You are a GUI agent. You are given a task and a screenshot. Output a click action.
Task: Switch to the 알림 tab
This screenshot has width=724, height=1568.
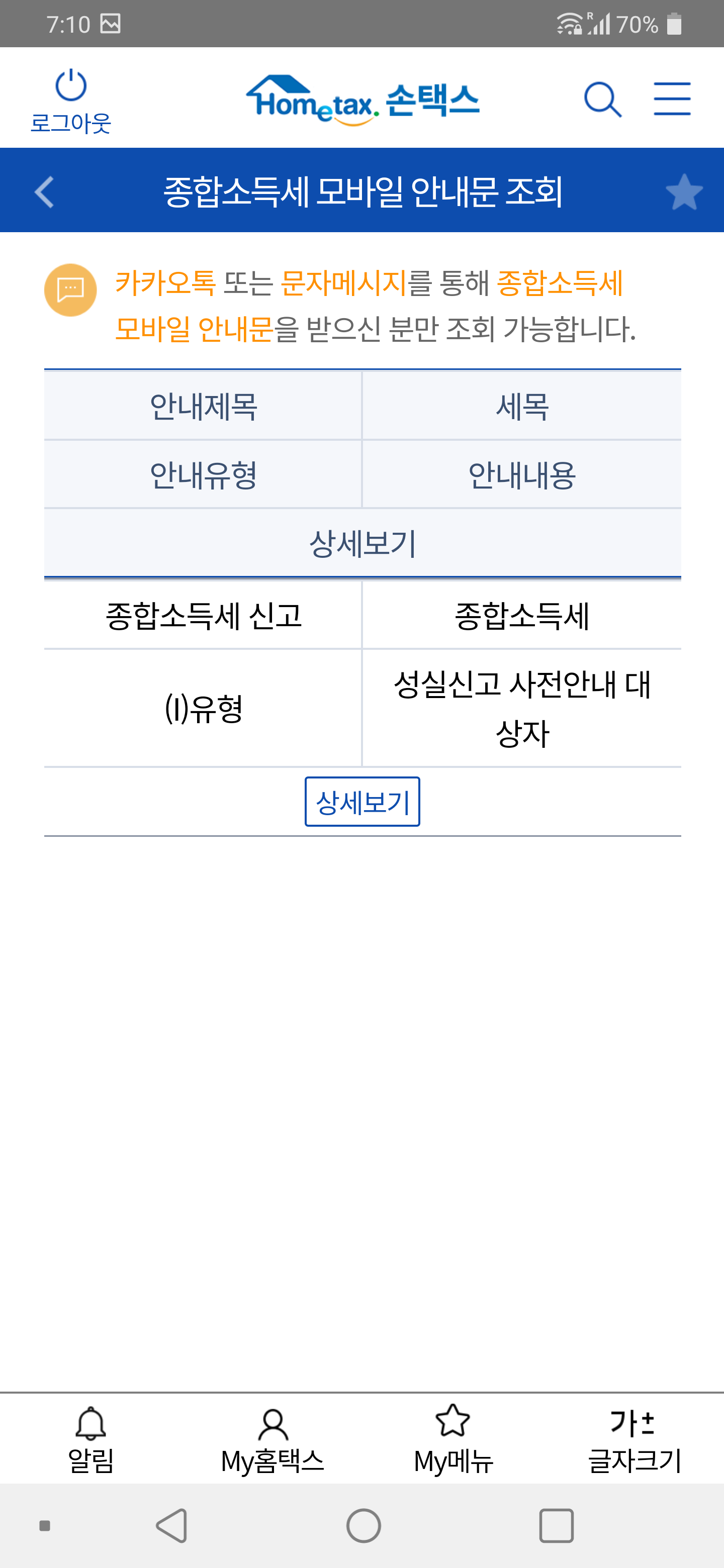90,1440
